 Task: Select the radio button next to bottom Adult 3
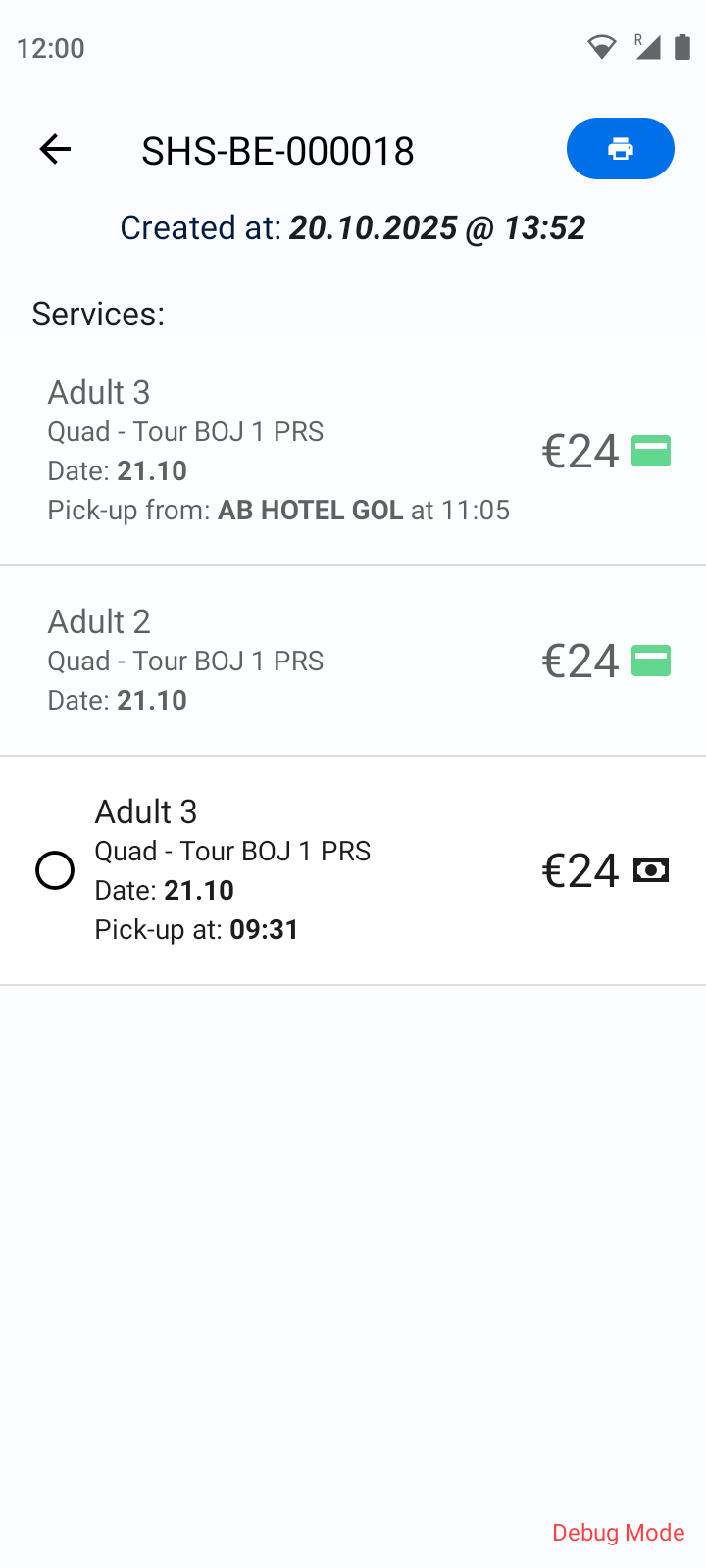click(x=55, y=869)
